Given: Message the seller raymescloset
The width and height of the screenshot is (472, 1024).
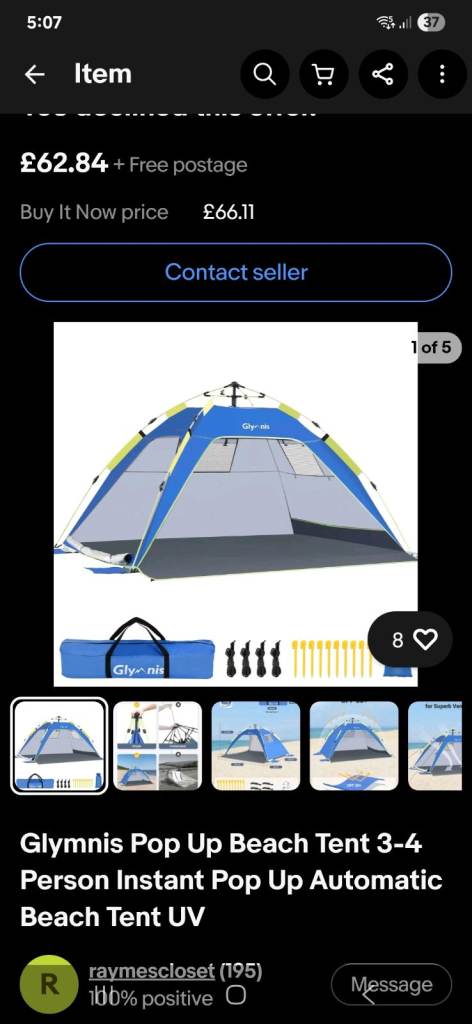Looking at the screenshot, I should [391, 984].
